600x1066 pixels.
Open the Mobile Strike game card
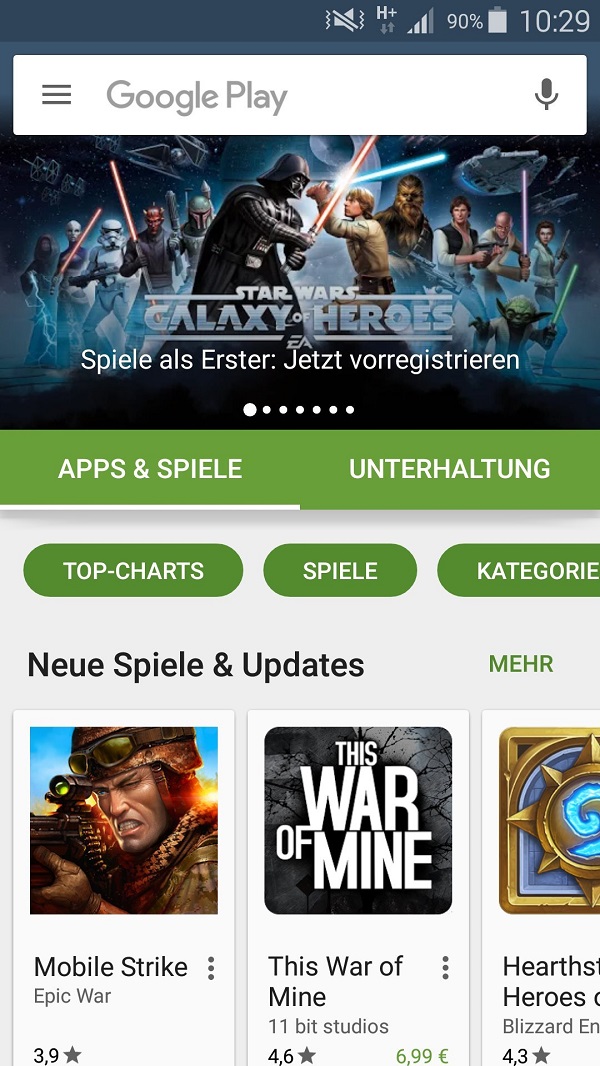click(124, 820)
